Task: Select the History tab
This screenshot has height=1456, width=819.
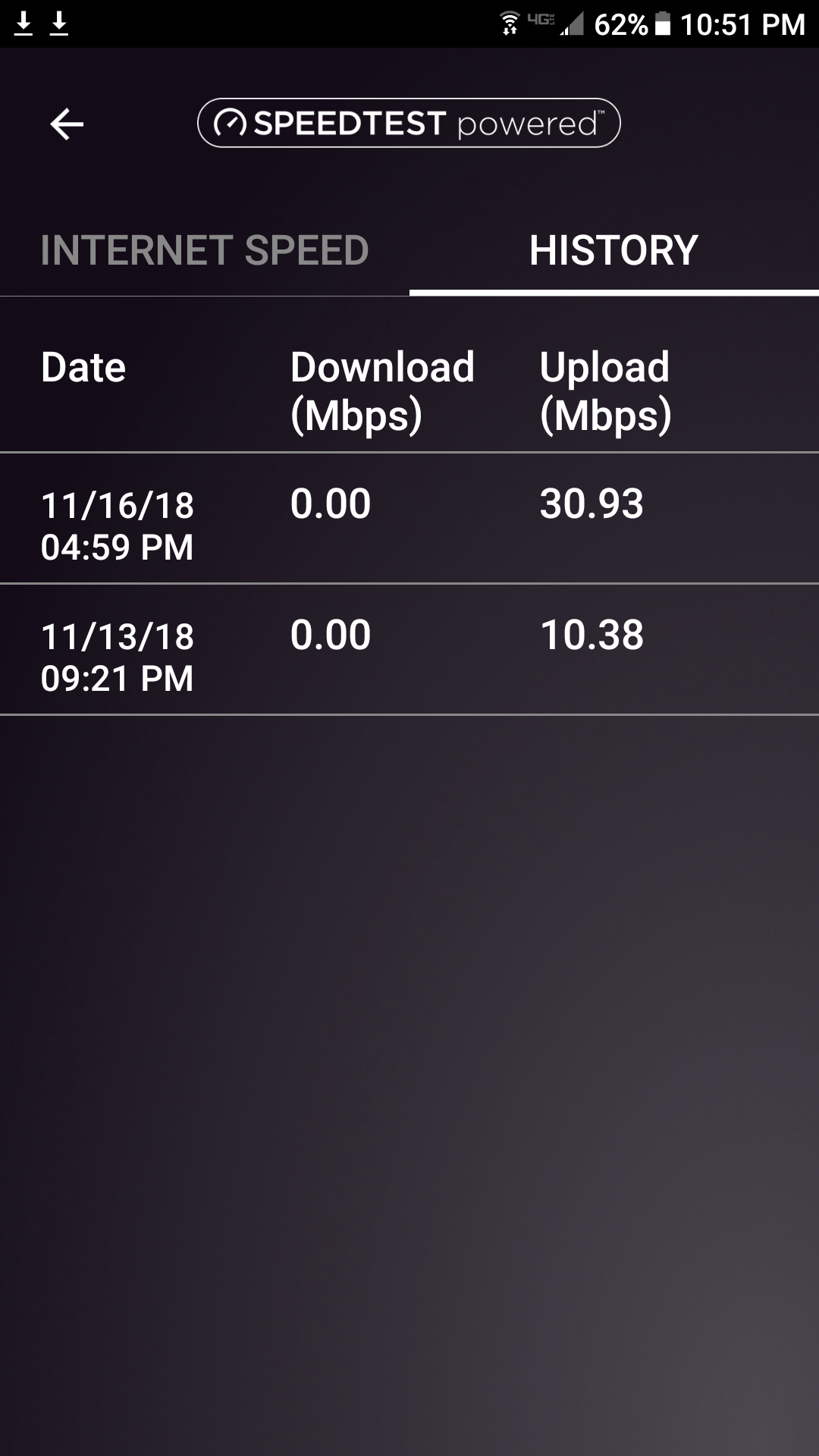Action: pyautogui.click(x=613, y=250)
